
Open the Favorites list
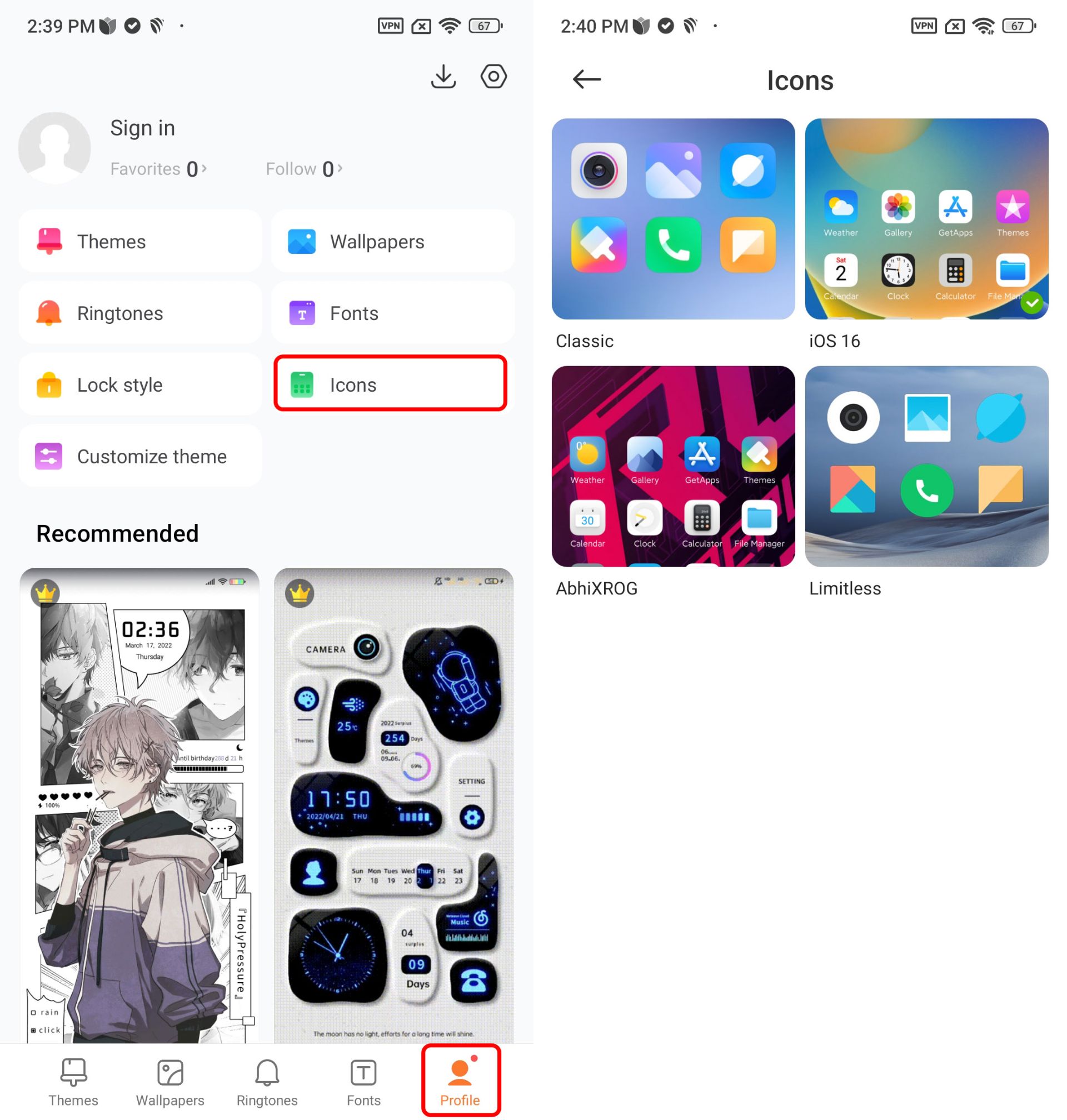click(157, 169)
